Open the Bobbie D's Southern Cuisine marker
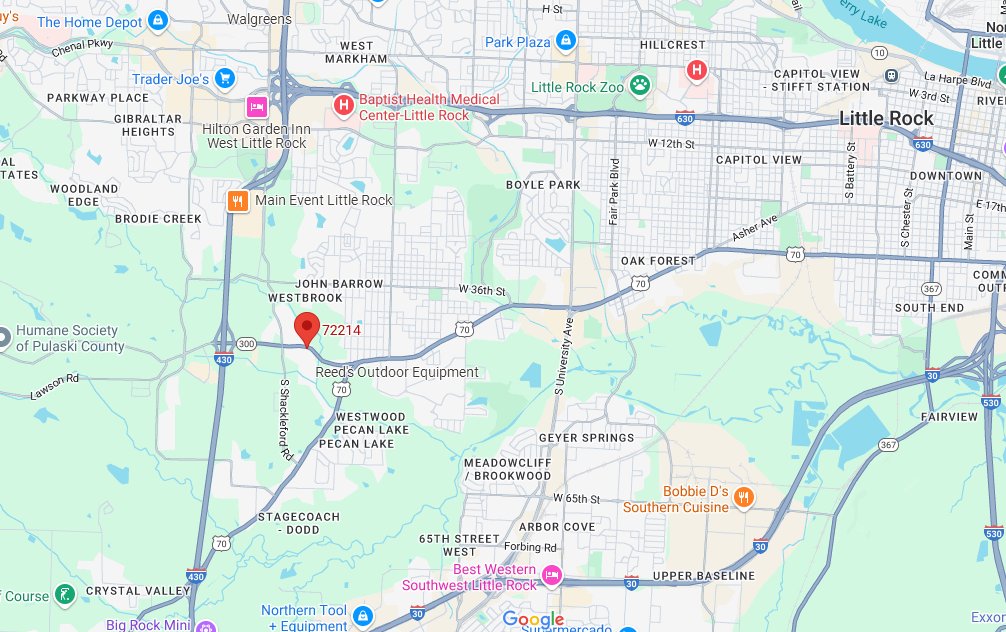 pyautogui.click(x=743, y=497)
